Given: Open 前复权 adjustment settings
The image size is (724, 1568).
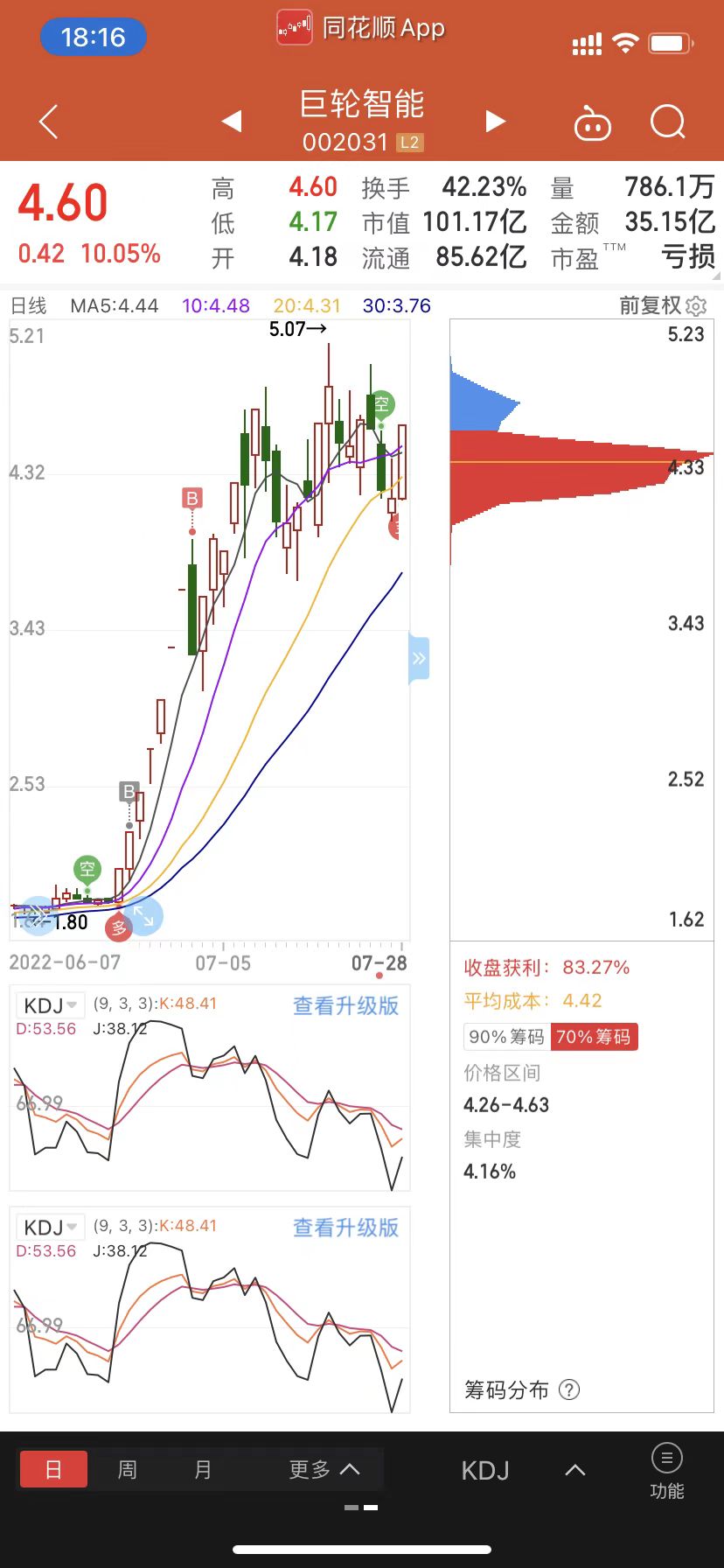Looking at the screenshot, I should [663, 305].
